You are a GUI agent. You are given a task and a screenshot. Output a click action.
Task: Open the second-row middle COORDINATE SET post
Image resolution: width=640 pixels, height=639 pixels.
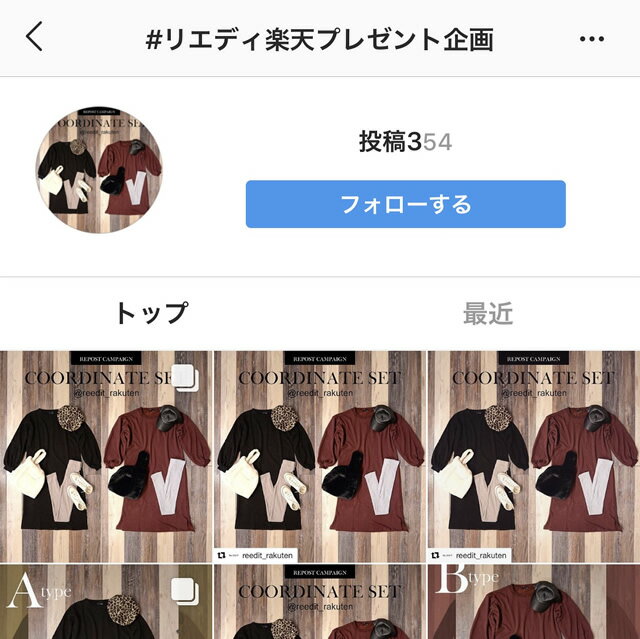click(319, 603)
